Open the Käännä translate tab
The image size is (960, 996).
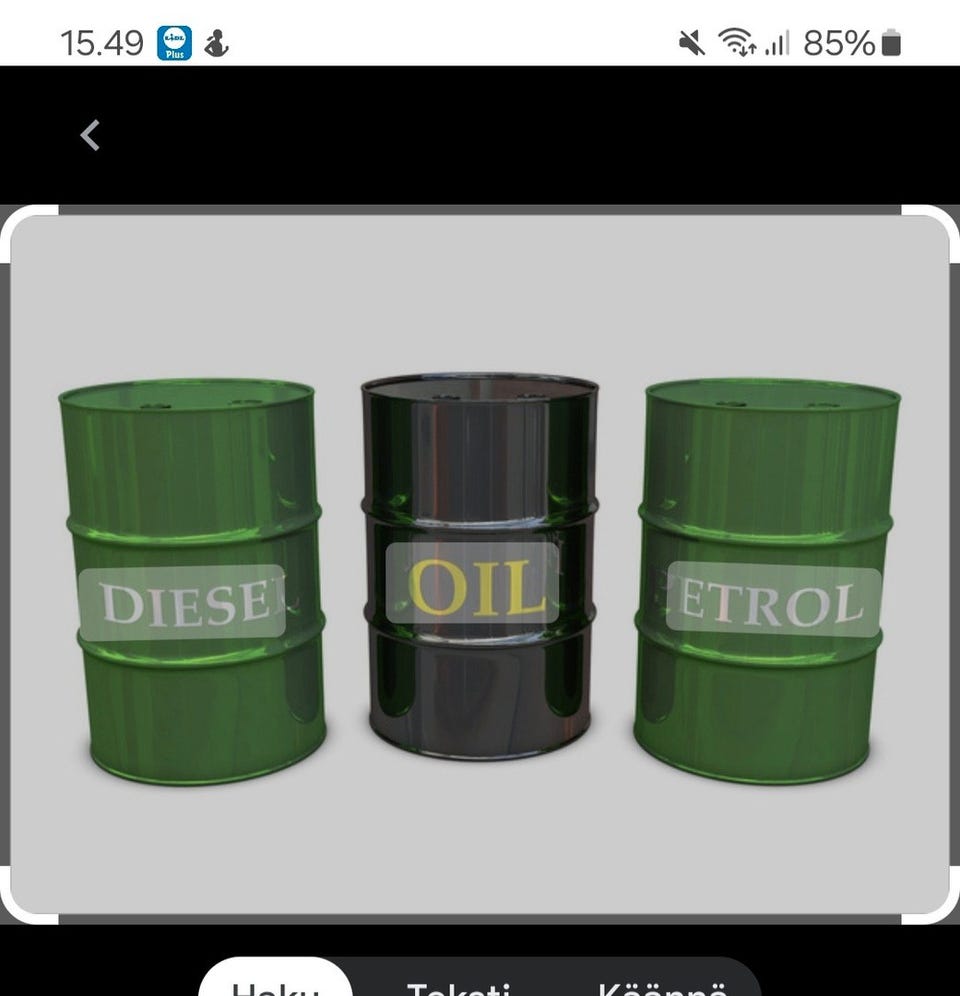(661, 983)
